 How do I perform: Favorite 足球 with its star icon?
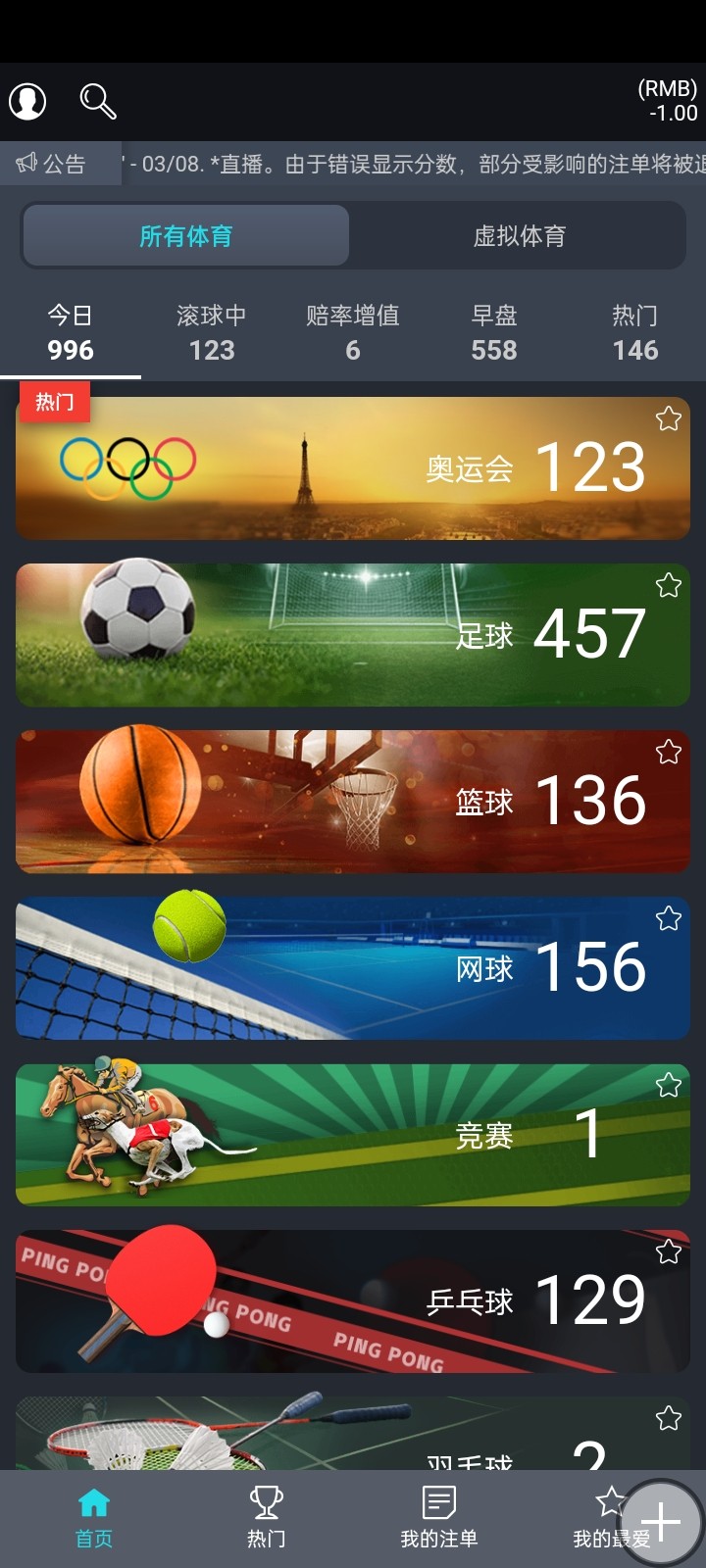coord(669,585)
